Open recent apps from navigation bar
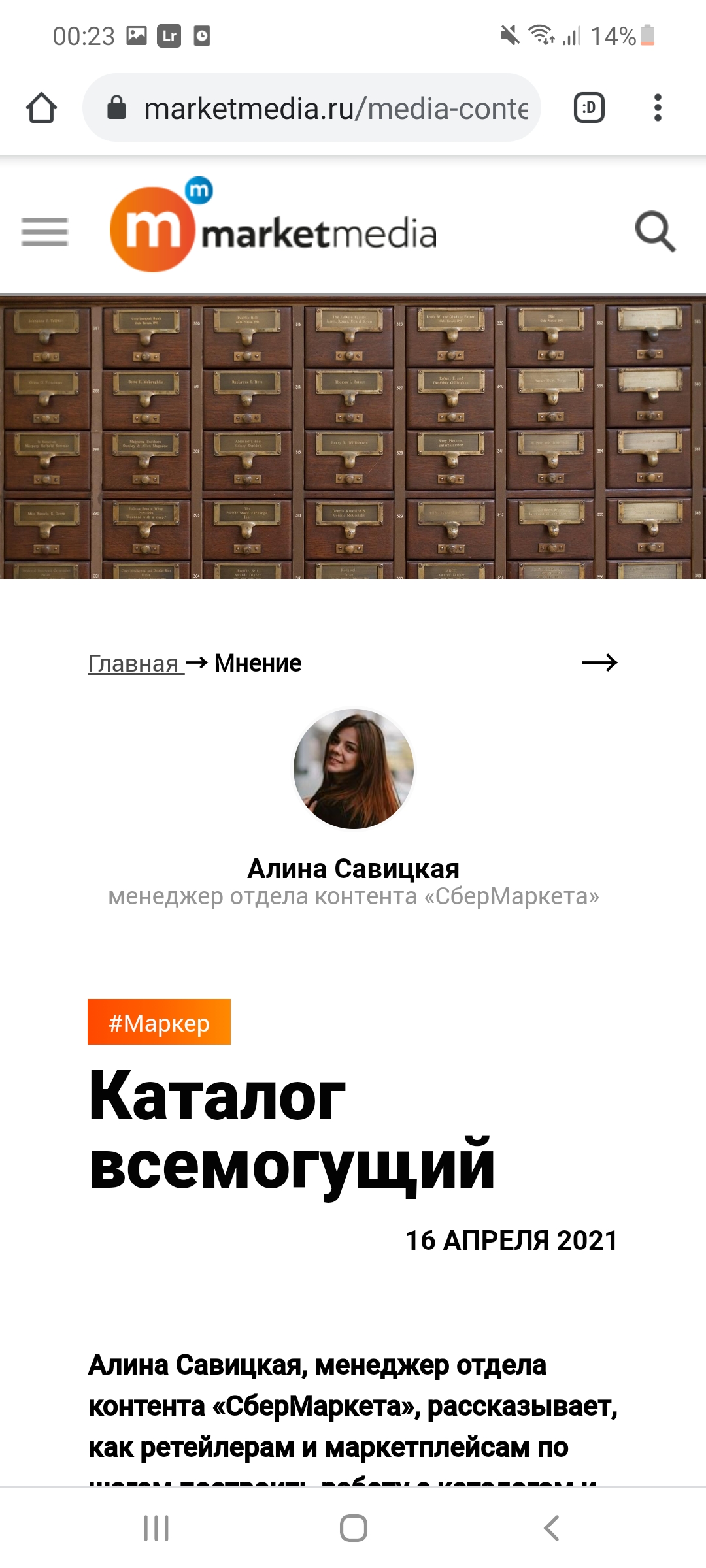The image size is (706, 1568). pyautogui.click(x=156, y=1528)
